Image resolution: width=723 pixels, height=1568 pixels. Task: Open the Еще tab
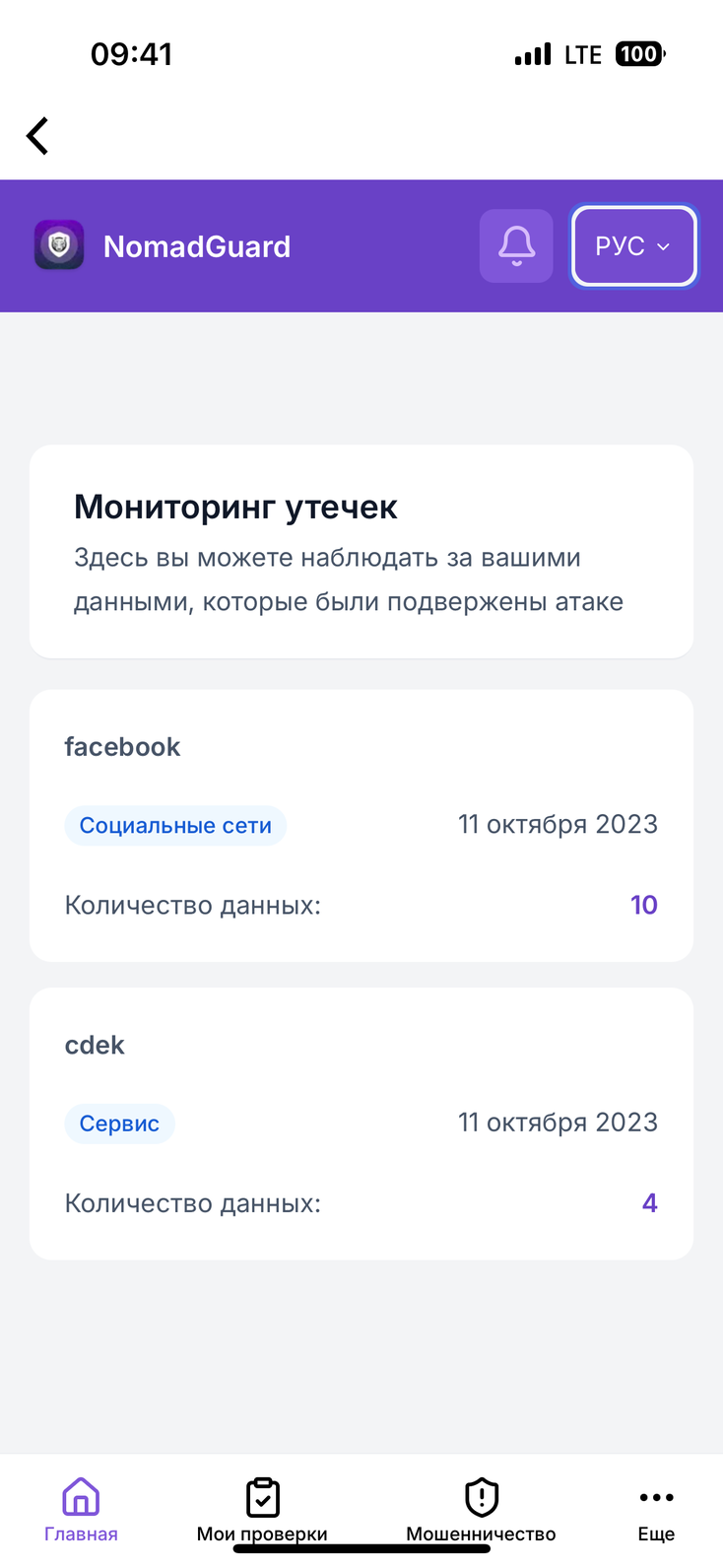pos(656,1509)
